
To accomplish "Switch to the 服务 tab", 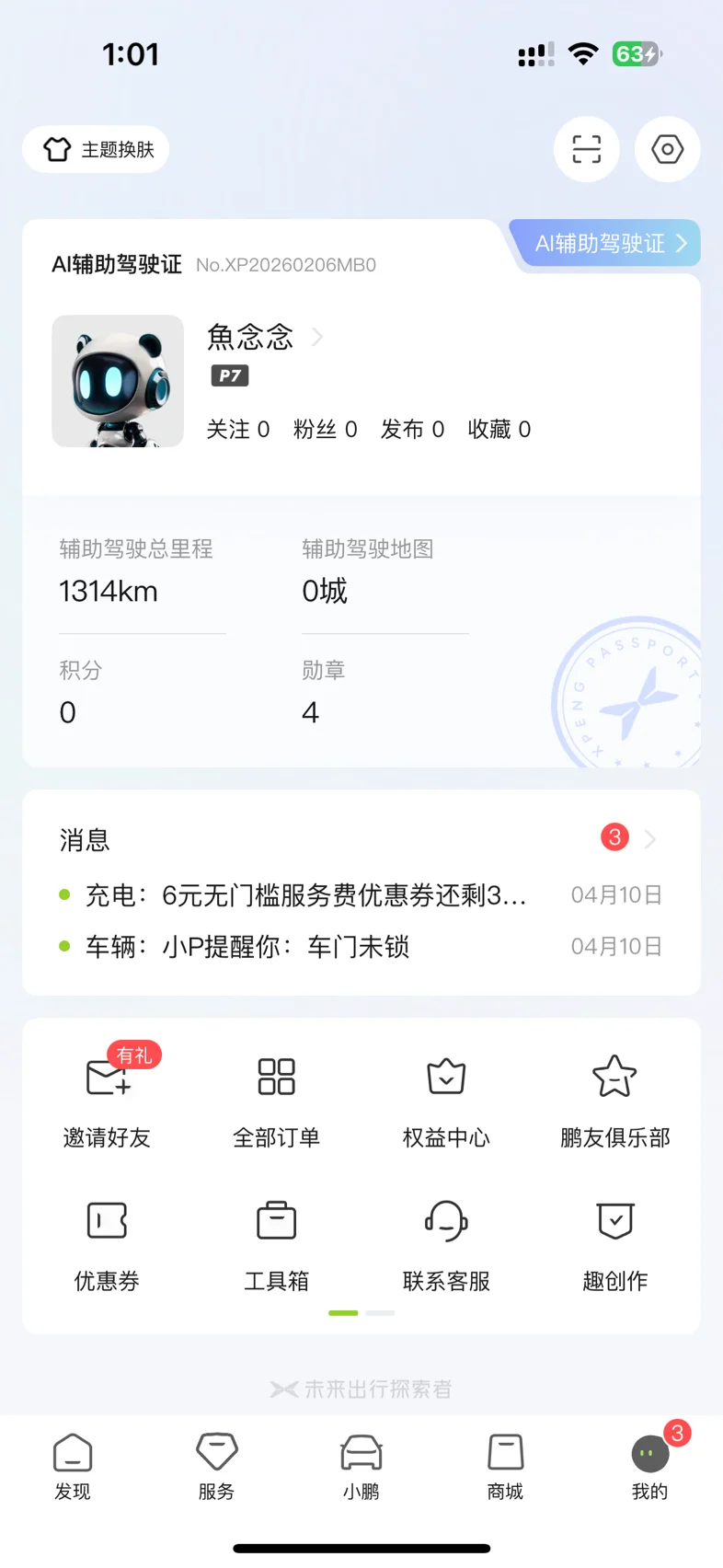I will tap(217, 1467).
